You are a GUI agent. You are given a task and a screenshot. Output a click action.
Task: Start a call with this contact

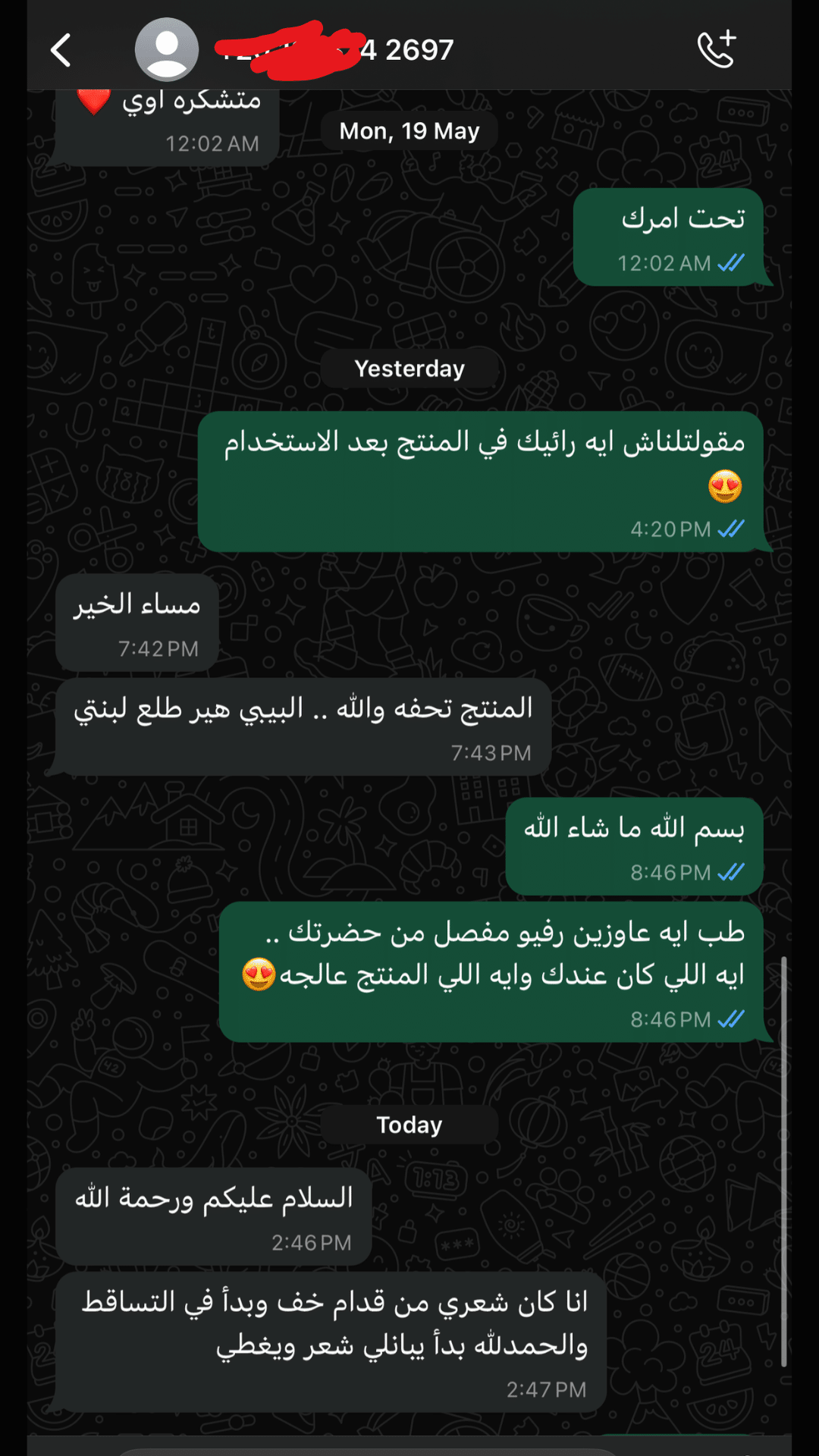717,50
